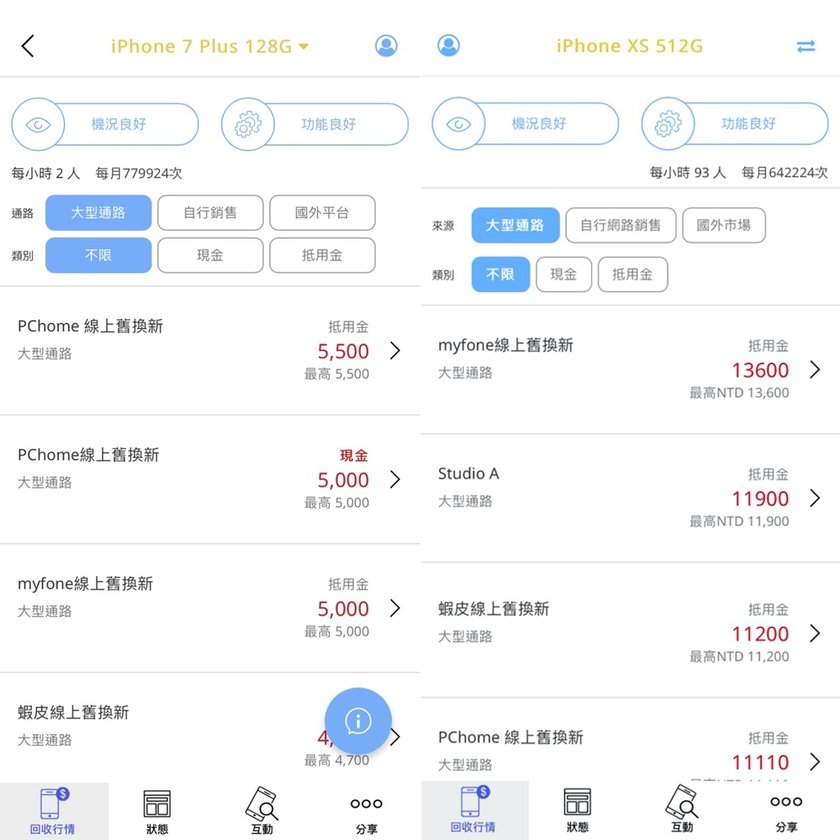Open the PChome線上舊換新 現金 5,000 offer
This screenshot has width=840, height=840.
tap(208, 479)
